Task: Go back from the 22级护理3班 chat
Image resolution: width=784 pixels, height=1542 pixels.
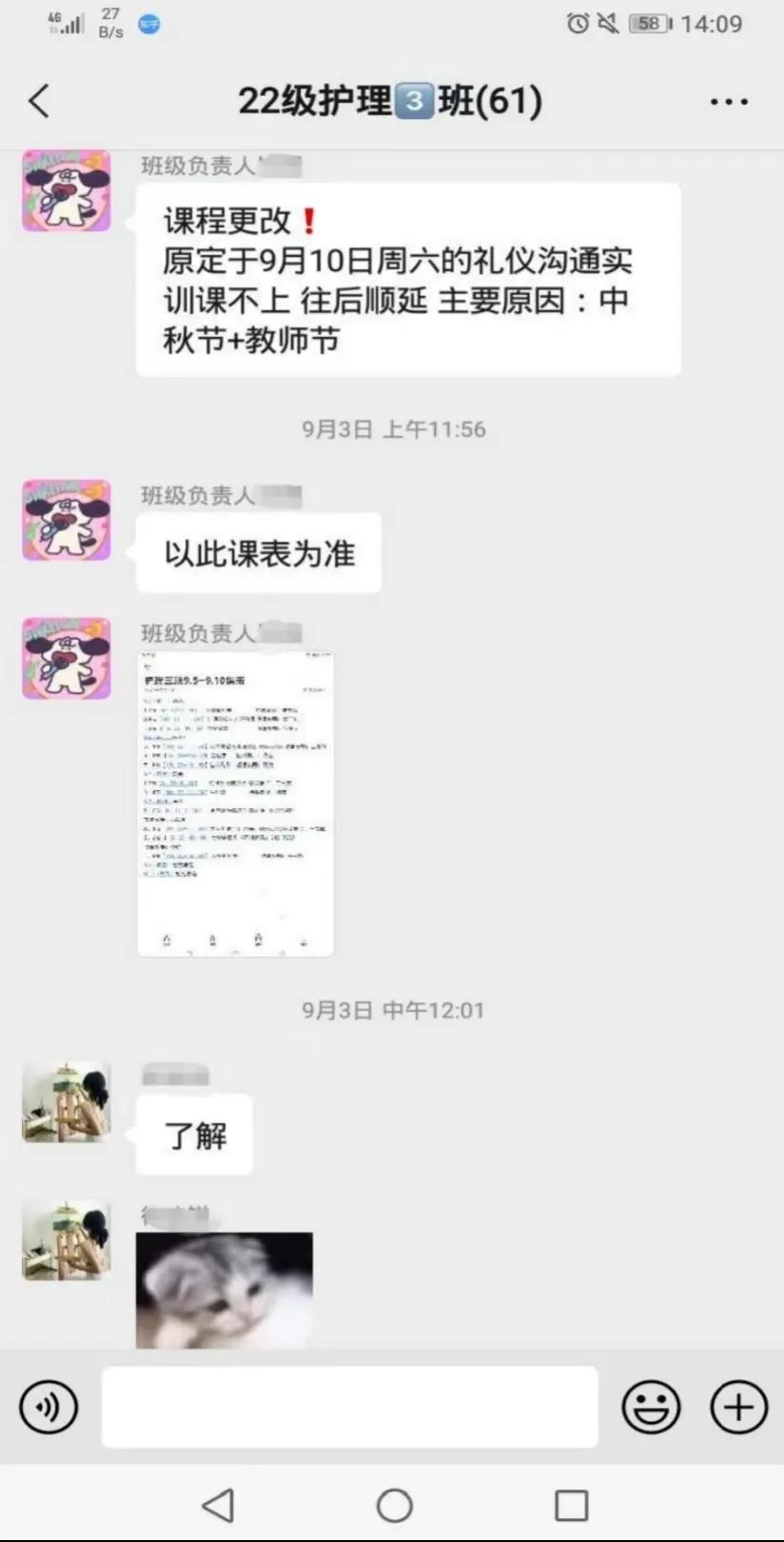Action: point(39,101)
